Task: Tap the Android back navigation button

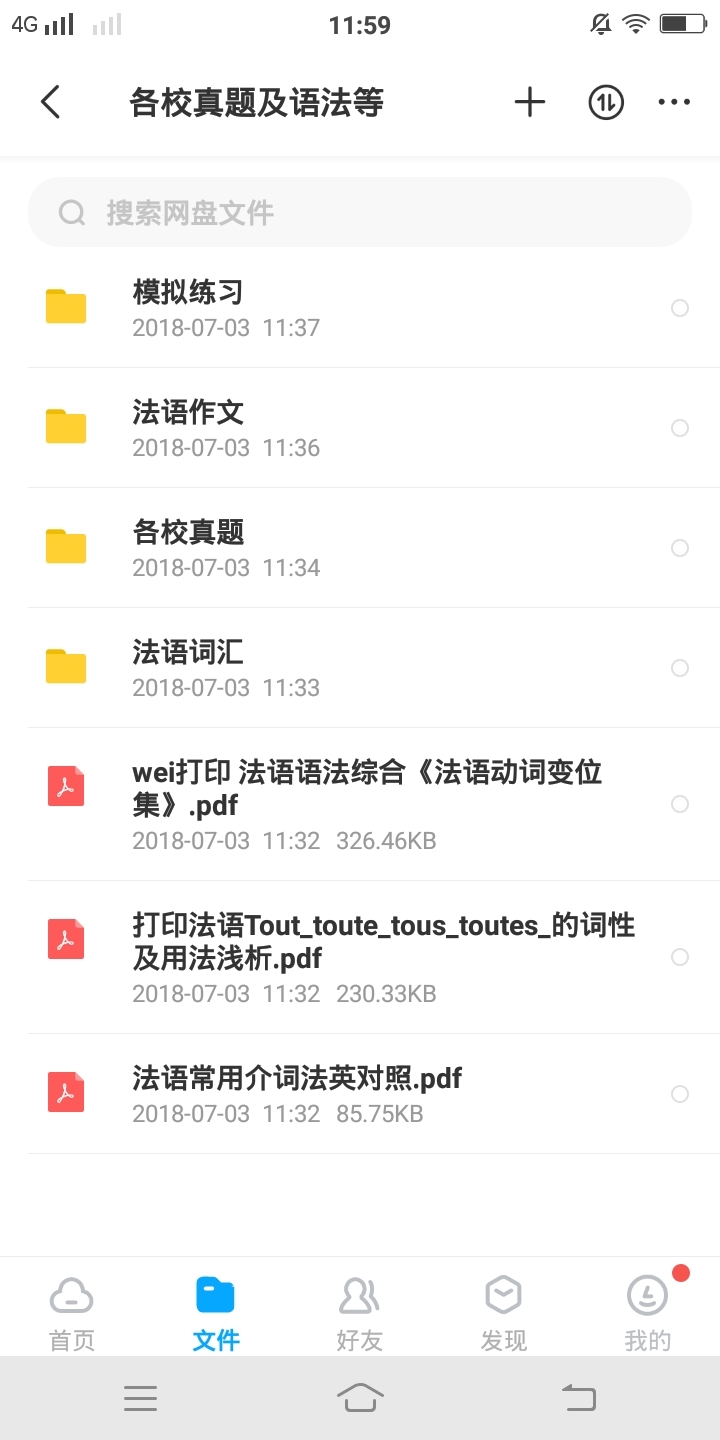Action: click(x=578, y=1397)
